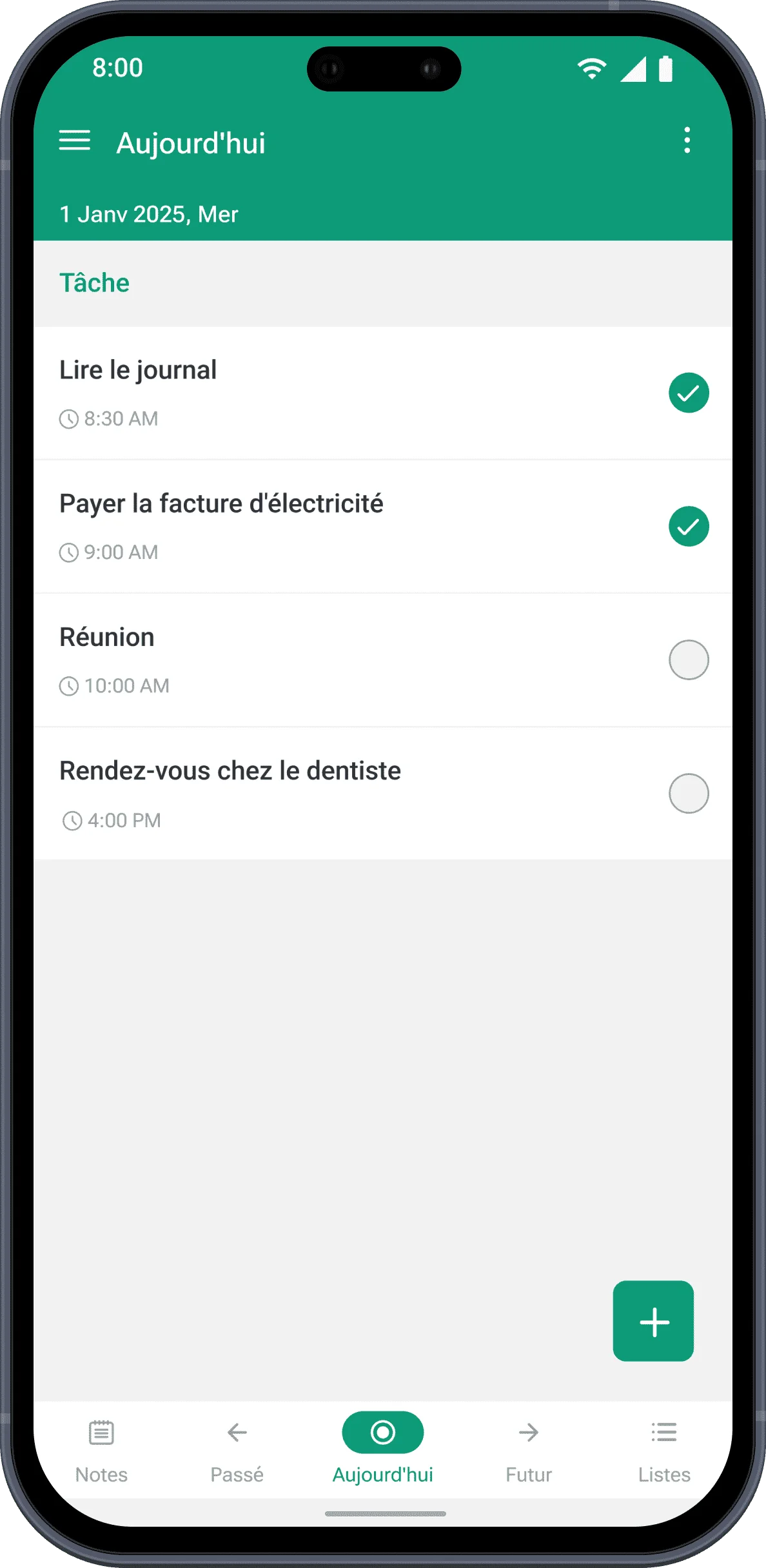Click the date 1 Janv 2025, Mer

149,213
